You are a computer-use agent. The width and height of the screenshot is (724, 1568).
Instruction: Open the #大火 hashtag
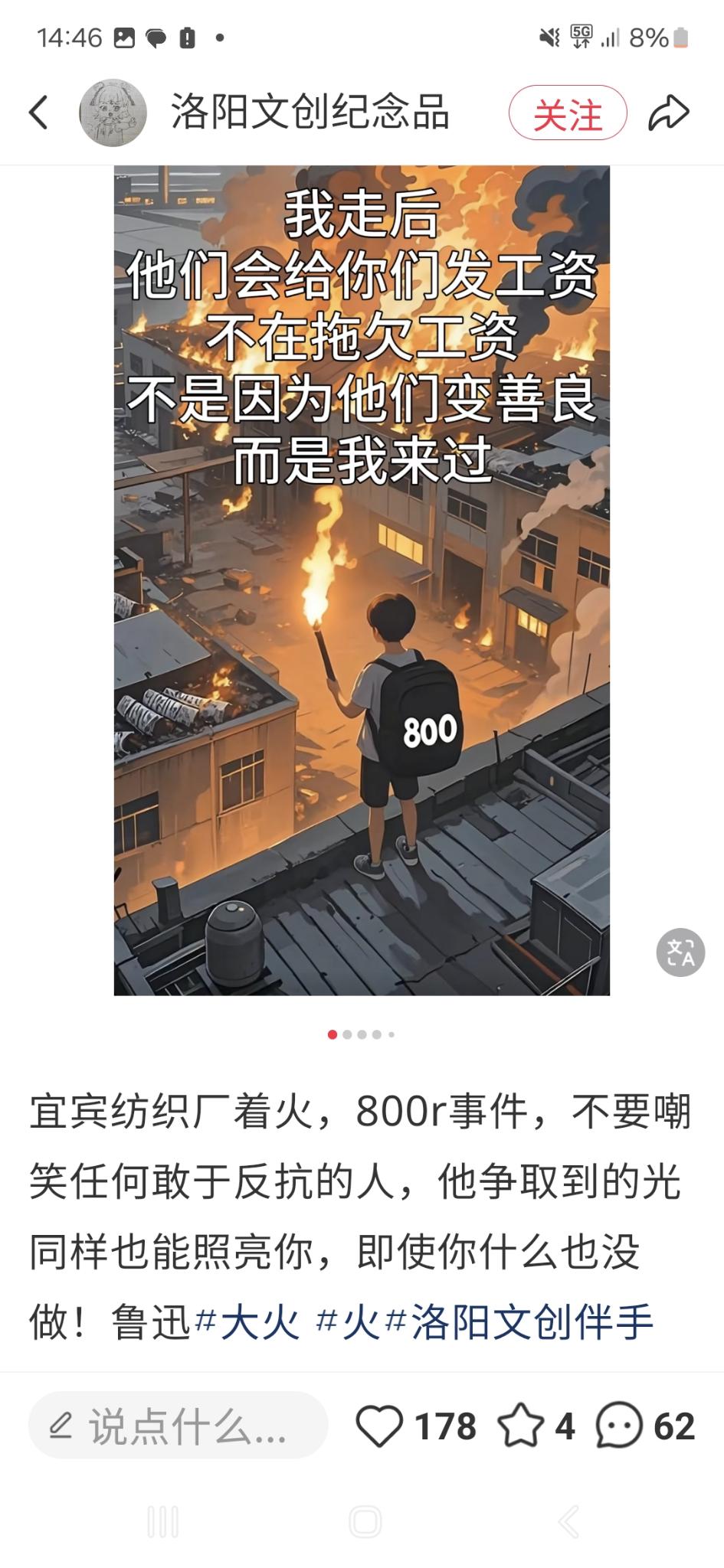(x=247, y=1322)
